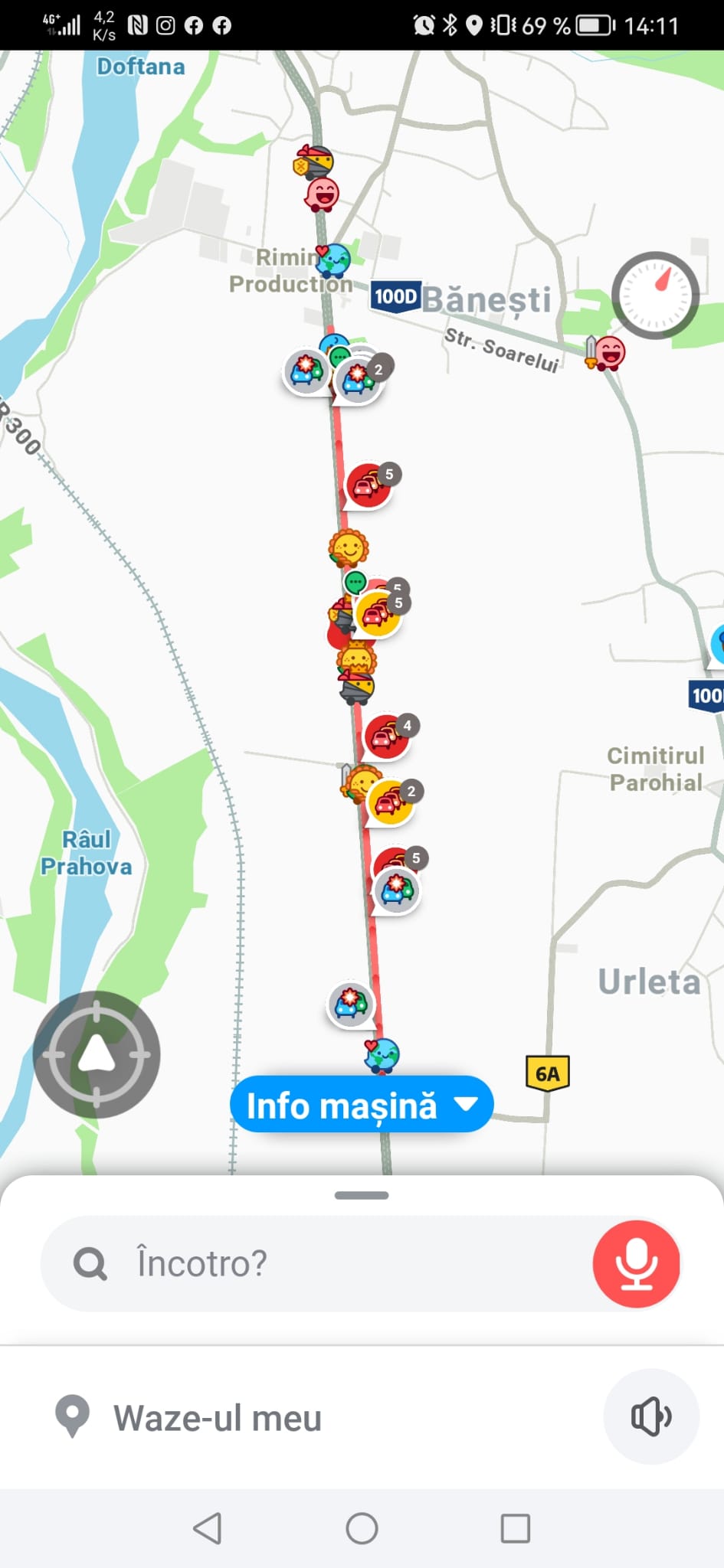The image size is (724, 1568).
Task: Start voice search with the red microphone
Action: point(636,1263)
